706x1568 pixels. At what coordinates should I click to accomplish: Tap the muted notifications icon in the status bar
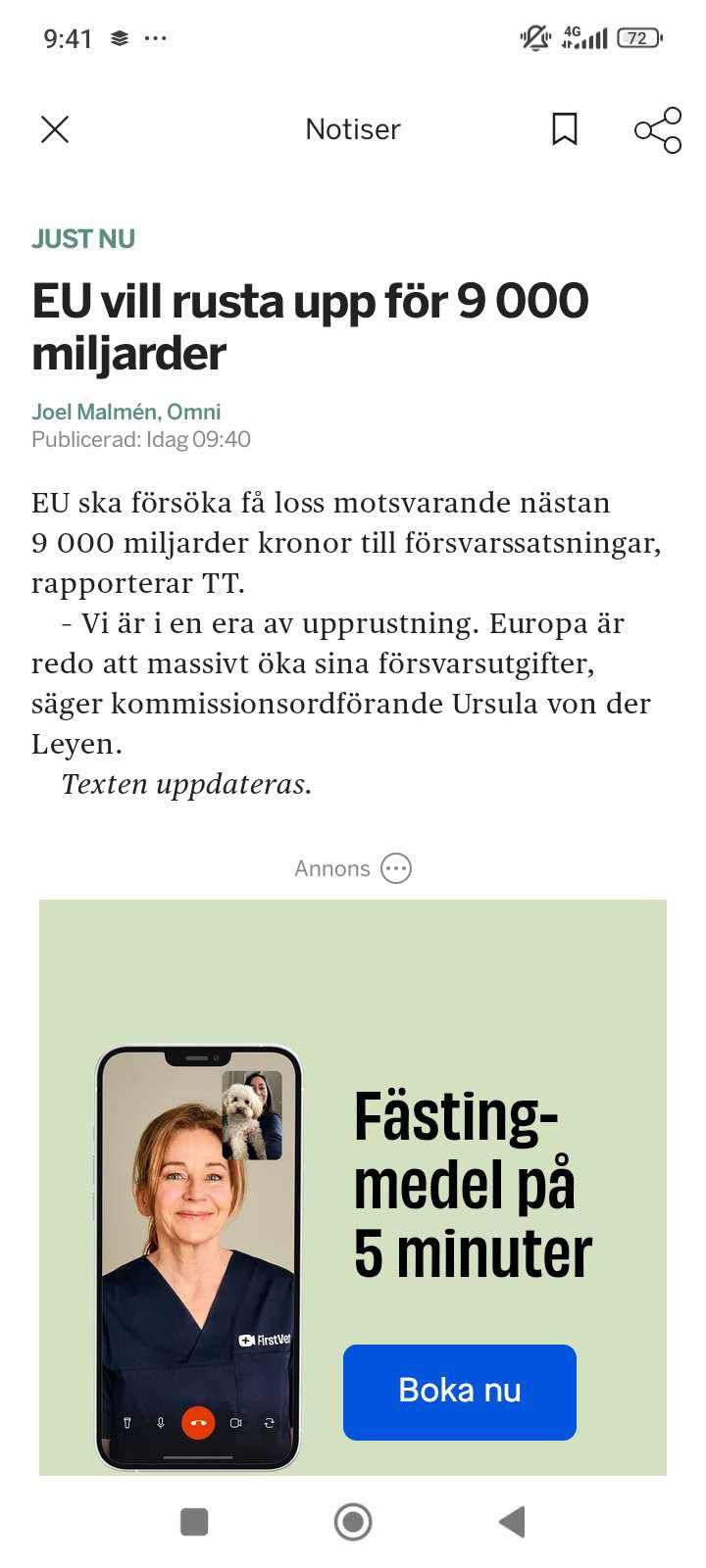(533, 37)
